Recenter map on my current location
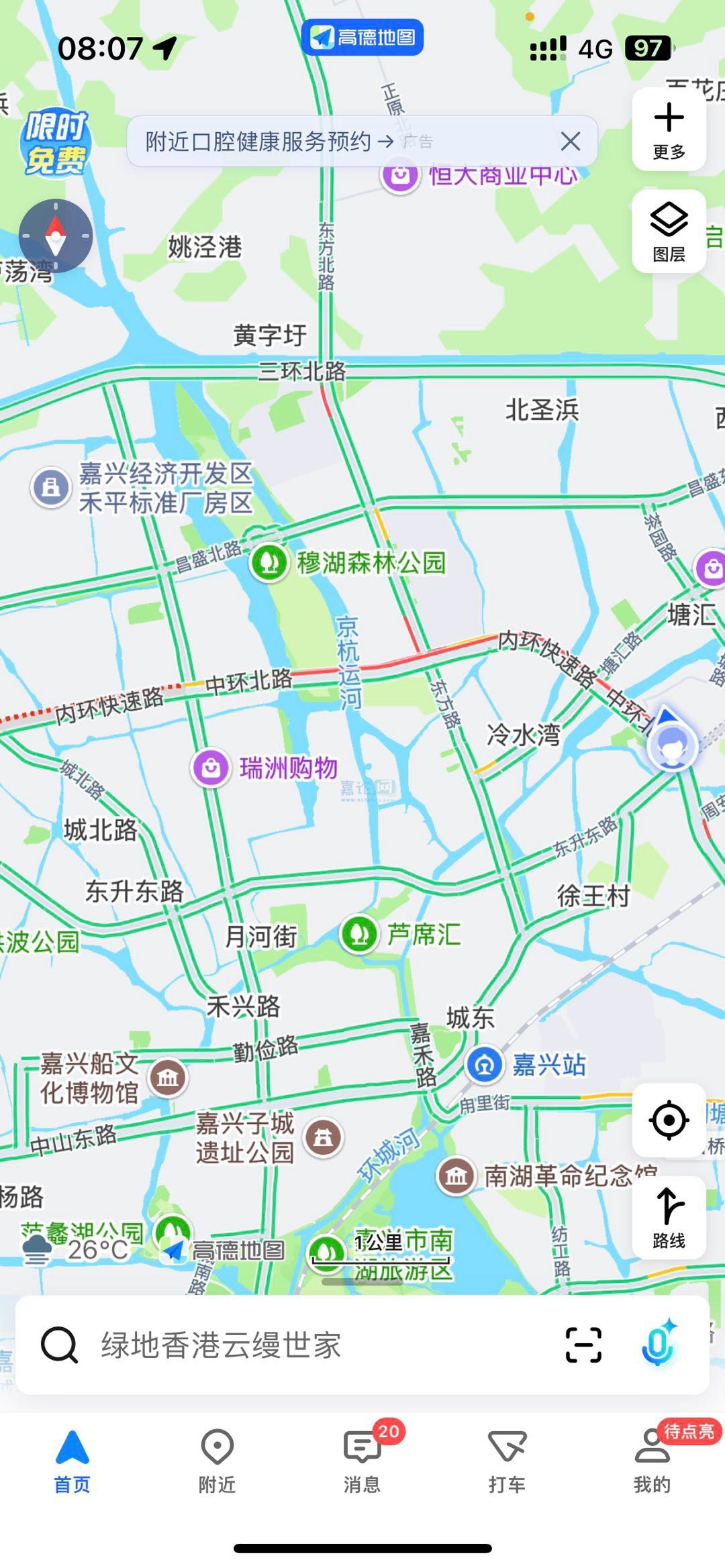725x1568 pixels. (669, 1120)
